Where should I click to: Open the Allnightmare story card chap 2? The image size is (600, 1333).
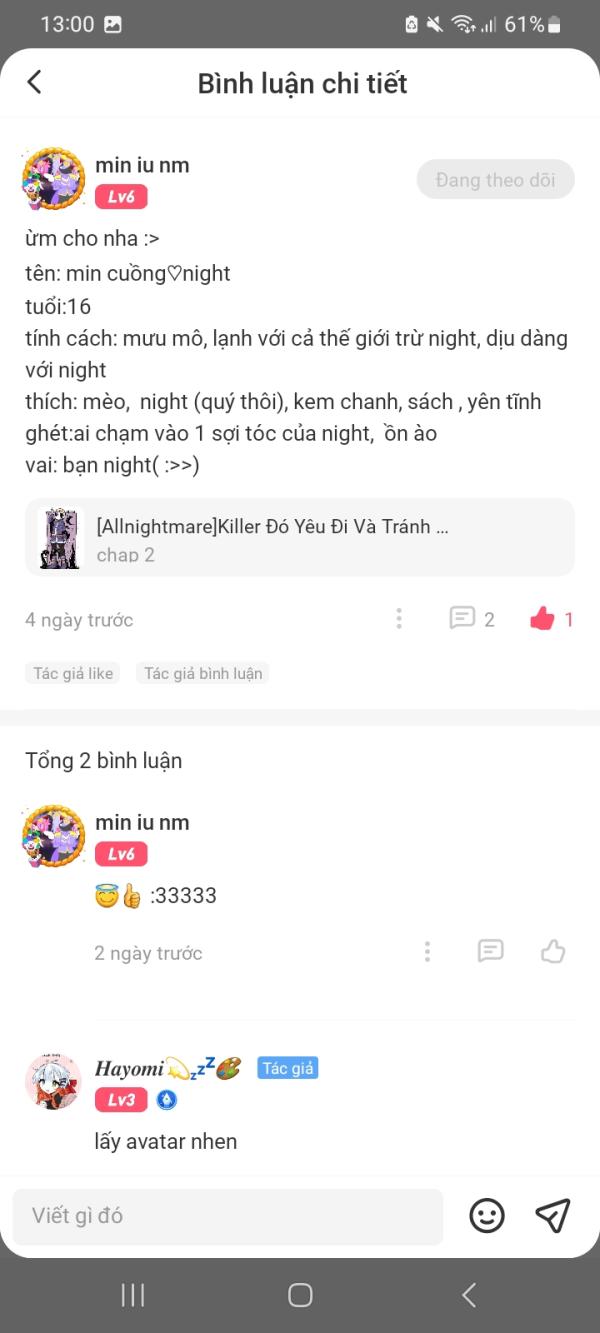pos(300,538)
